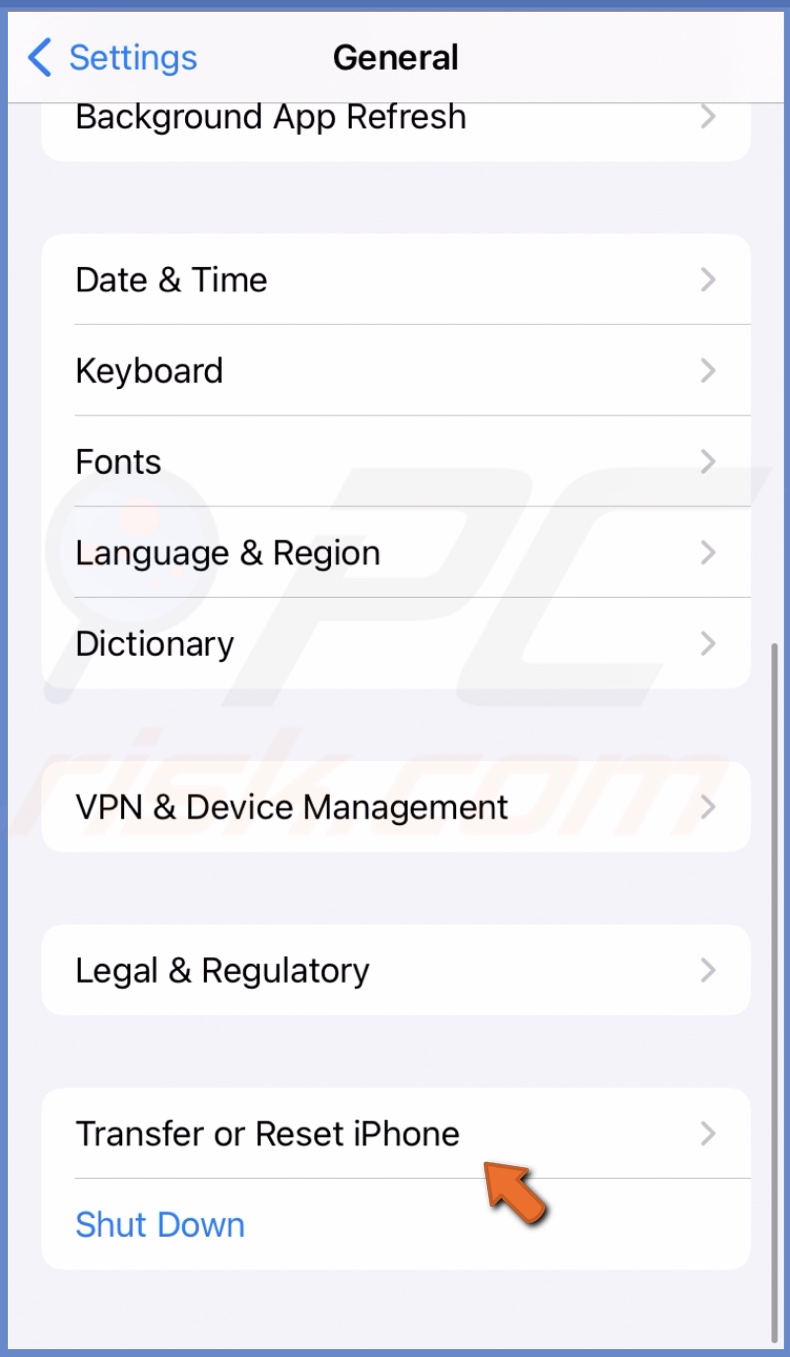Open the Dictionary settings
The image size is (790, 1357).
tap(155, 644)
